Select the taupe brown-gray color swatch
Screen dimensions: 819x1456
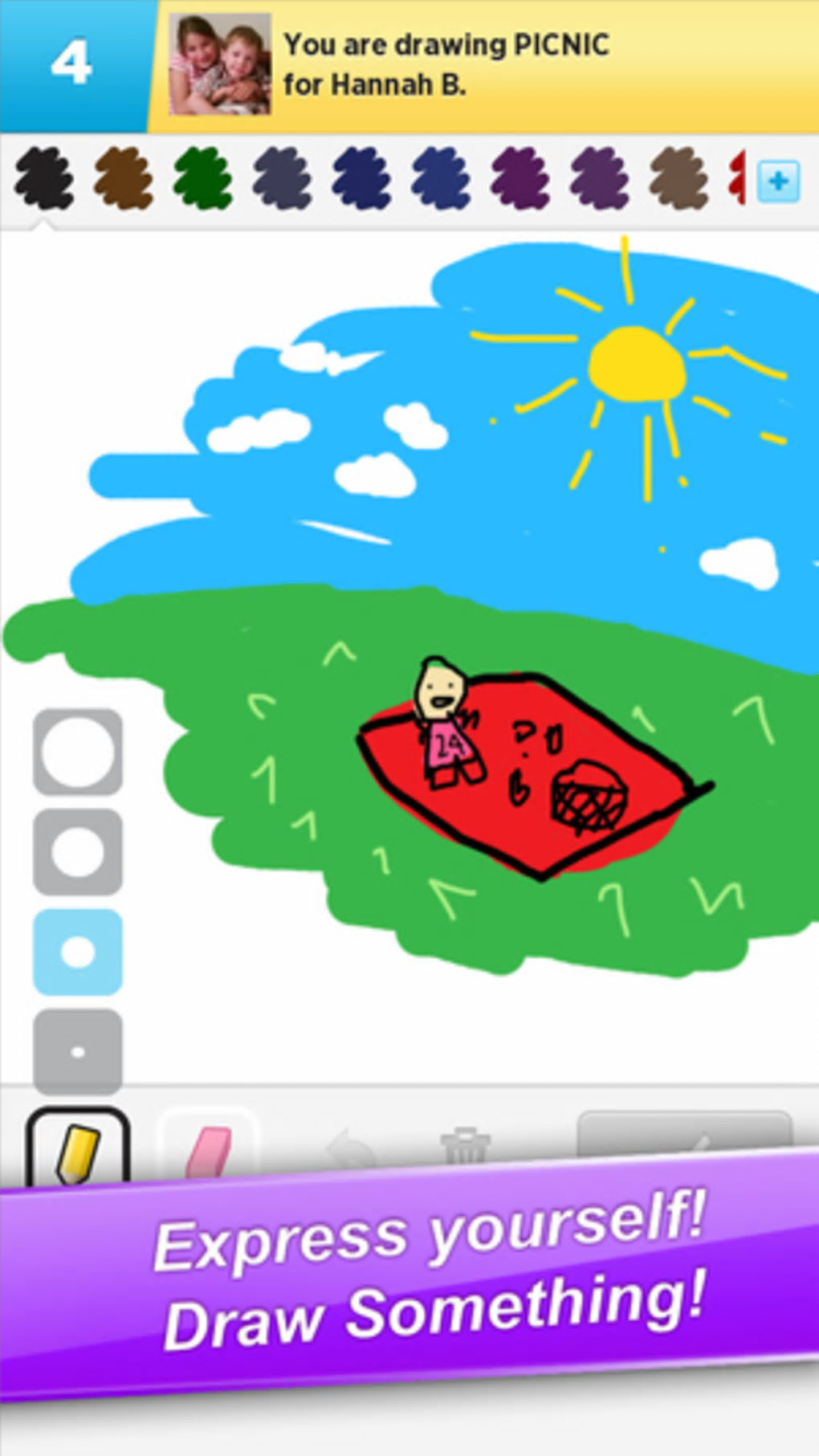(679, 178)
